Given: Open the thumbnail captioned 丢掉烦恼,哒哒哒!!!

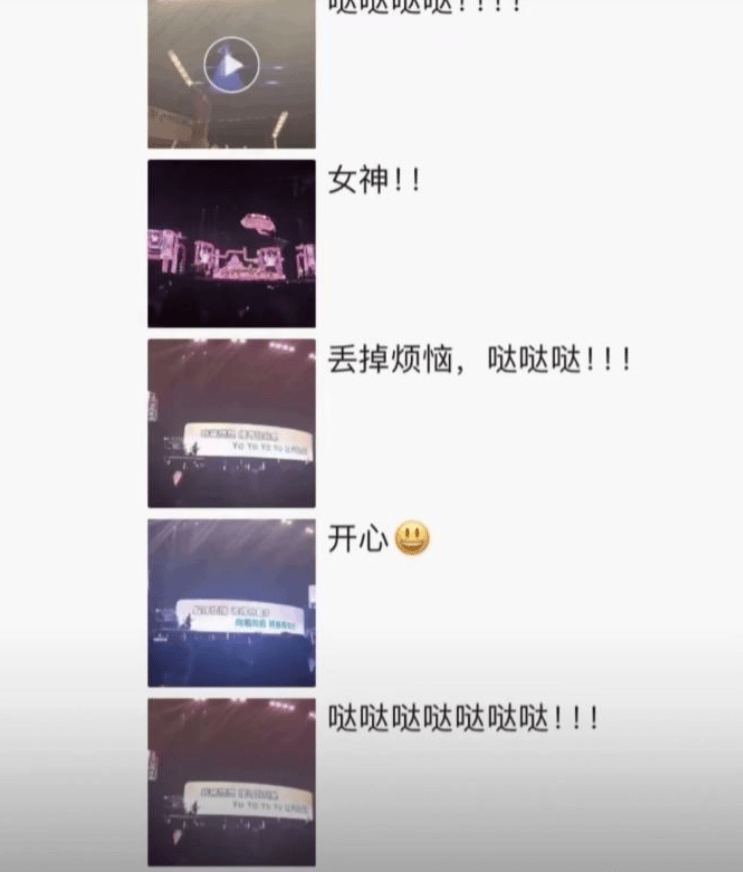Looking at the screenshot, I should pos(232,423).
